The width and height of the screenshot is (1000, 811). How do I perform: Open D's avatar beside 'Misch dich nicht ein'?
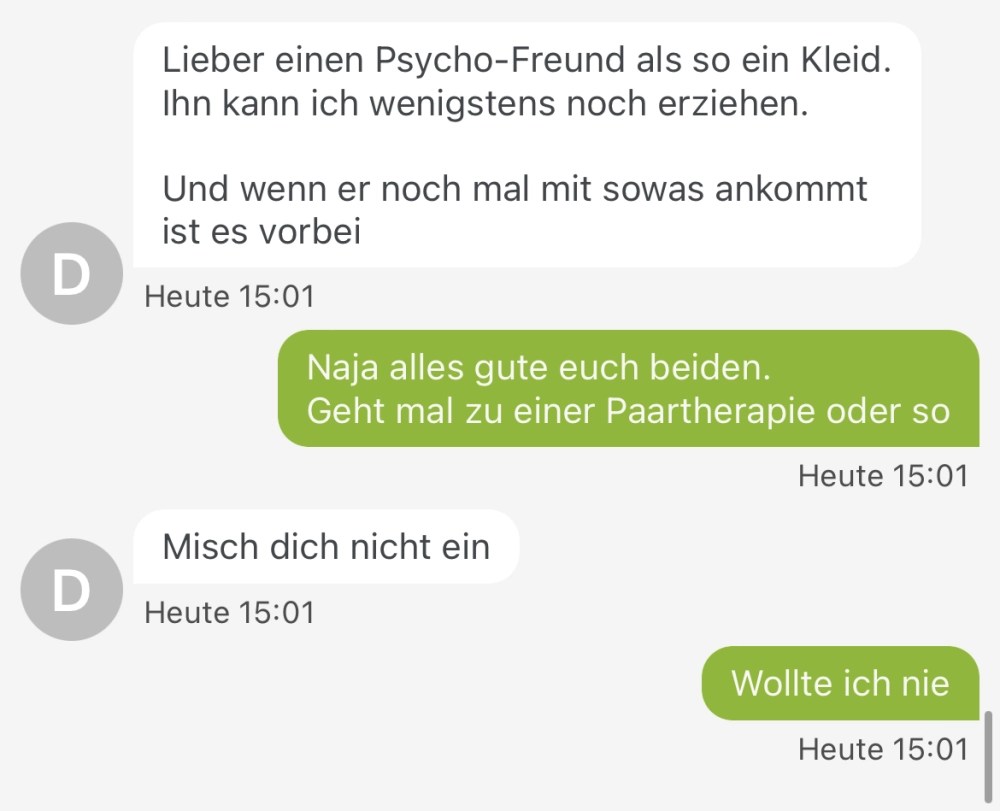[x=71, y=589]
